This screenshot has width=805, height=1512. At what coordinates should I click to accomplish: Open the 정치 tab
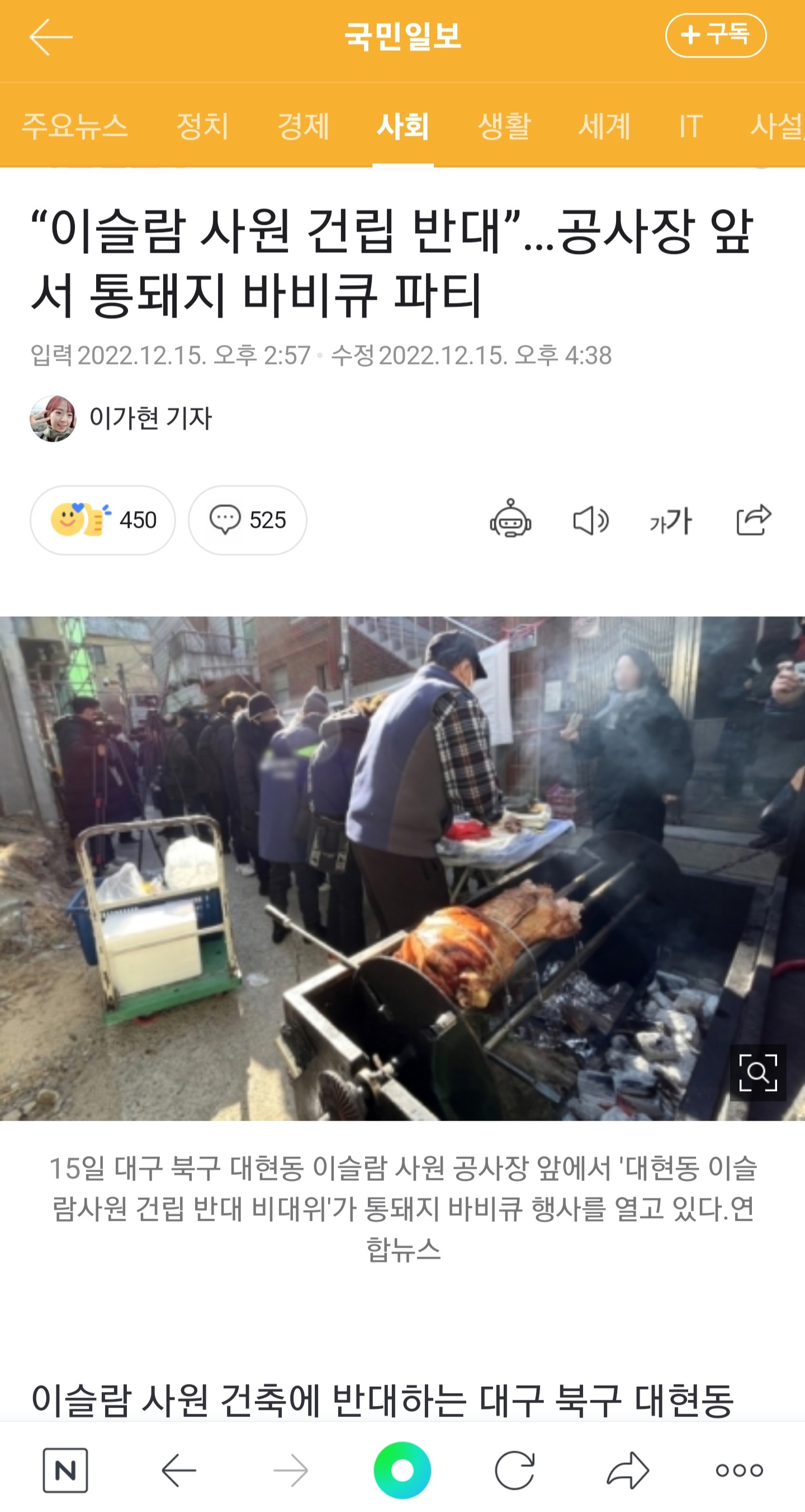point(202,126)
